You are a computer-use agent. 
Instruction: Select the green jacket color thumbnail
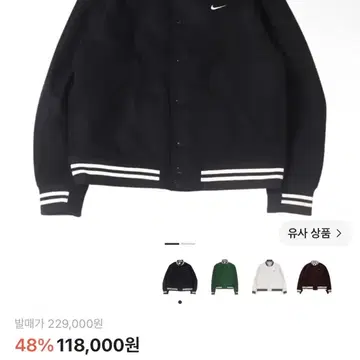point(225,277)
